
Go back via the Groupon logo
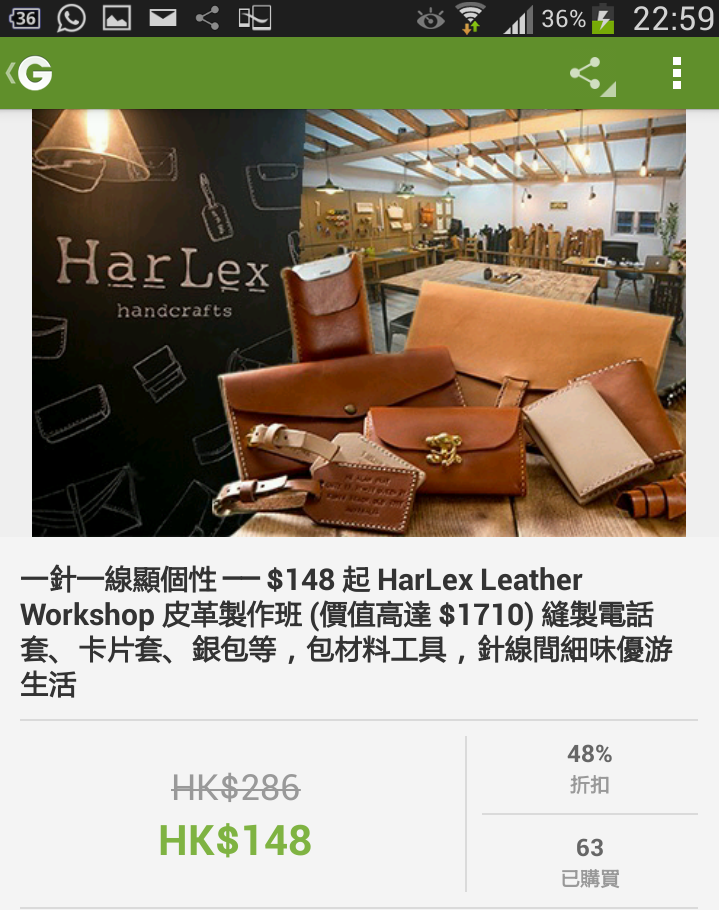tap(30, 73)
